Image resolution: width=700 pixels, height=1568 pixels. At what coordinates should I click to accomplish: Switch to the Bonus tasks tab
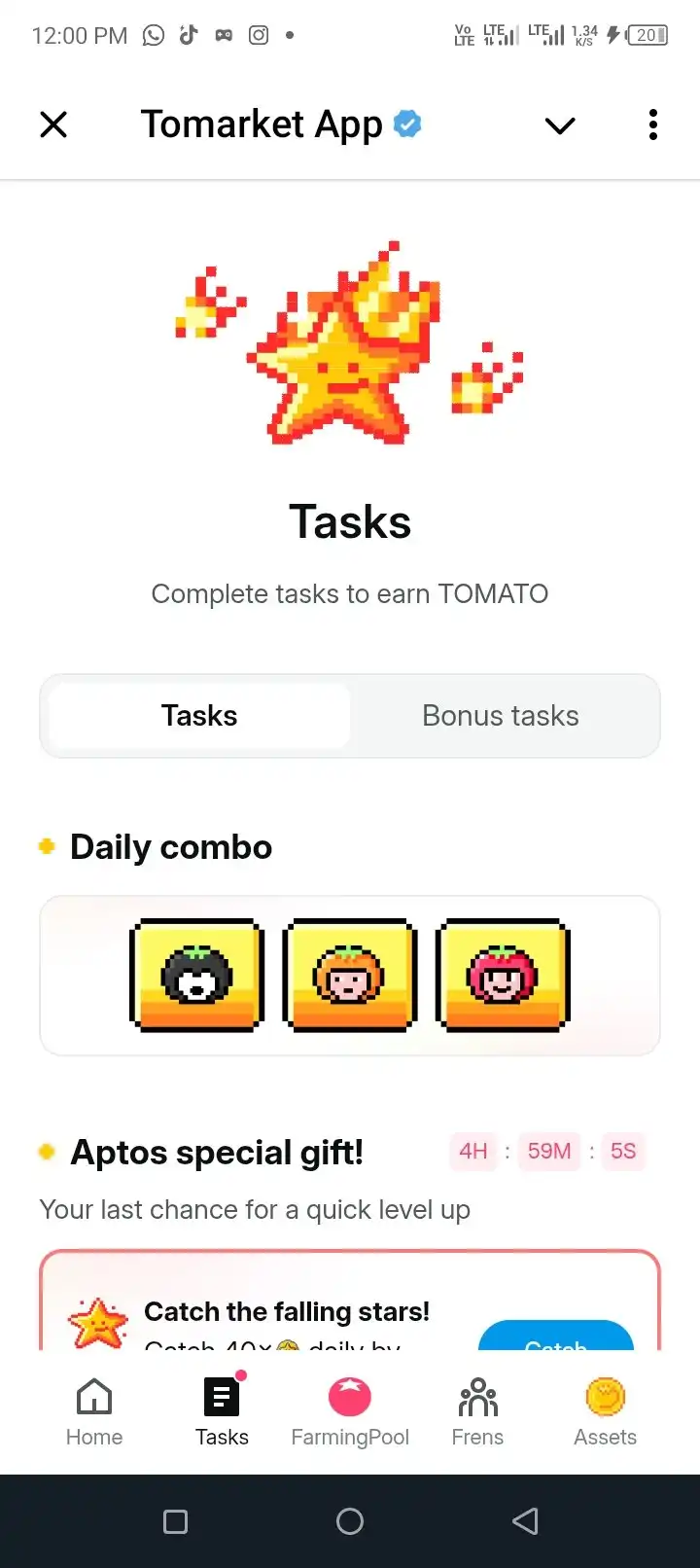pos(501,716)
